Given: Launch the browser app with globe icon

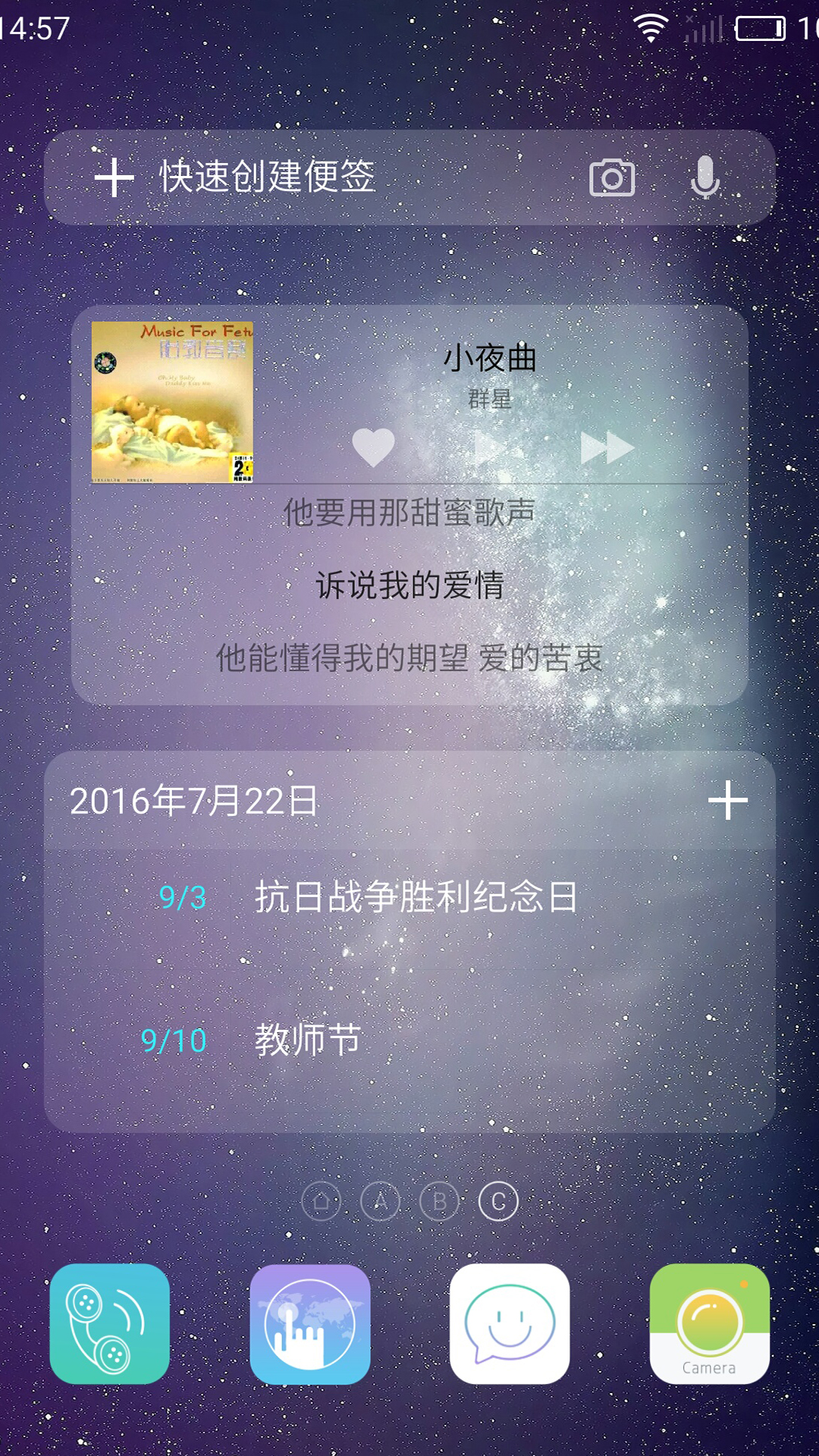Looking at the screenshot, I should click(x=310, y=1324).
